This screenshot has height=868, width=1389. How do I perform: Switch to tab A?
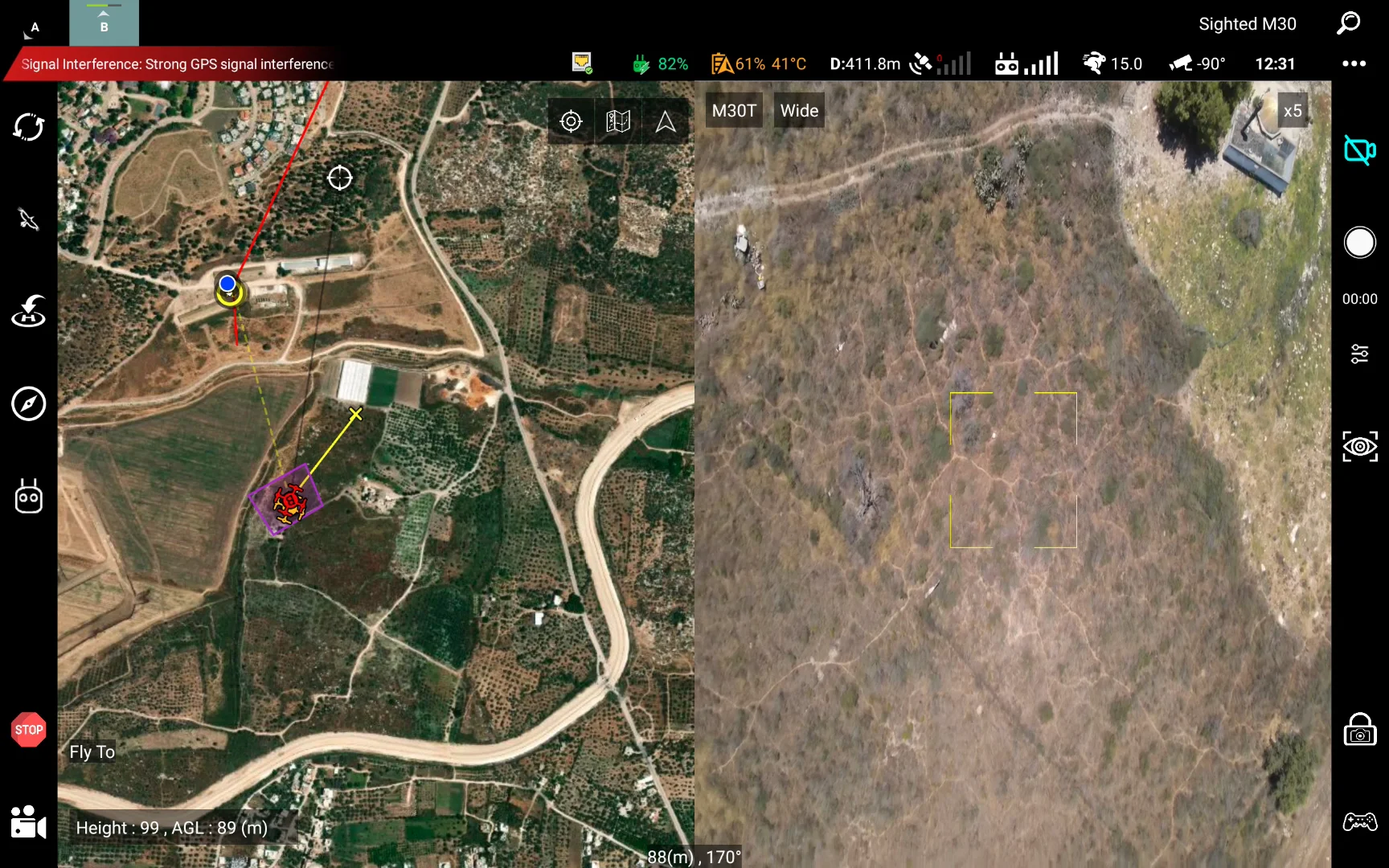(x=34, y=28)
